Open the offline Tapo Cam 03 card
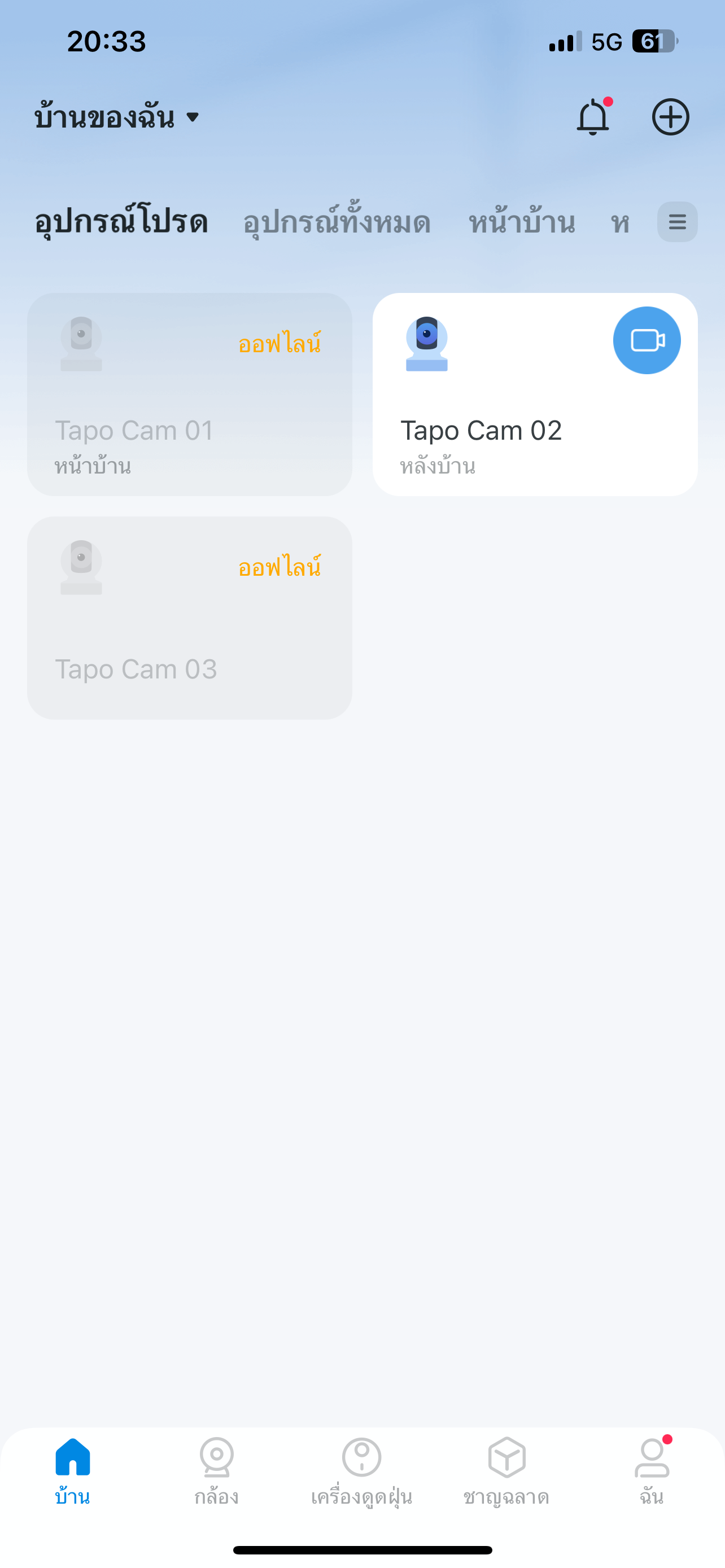The height and width of the screenshot is (1568, 725). click(x=189, y=618)
